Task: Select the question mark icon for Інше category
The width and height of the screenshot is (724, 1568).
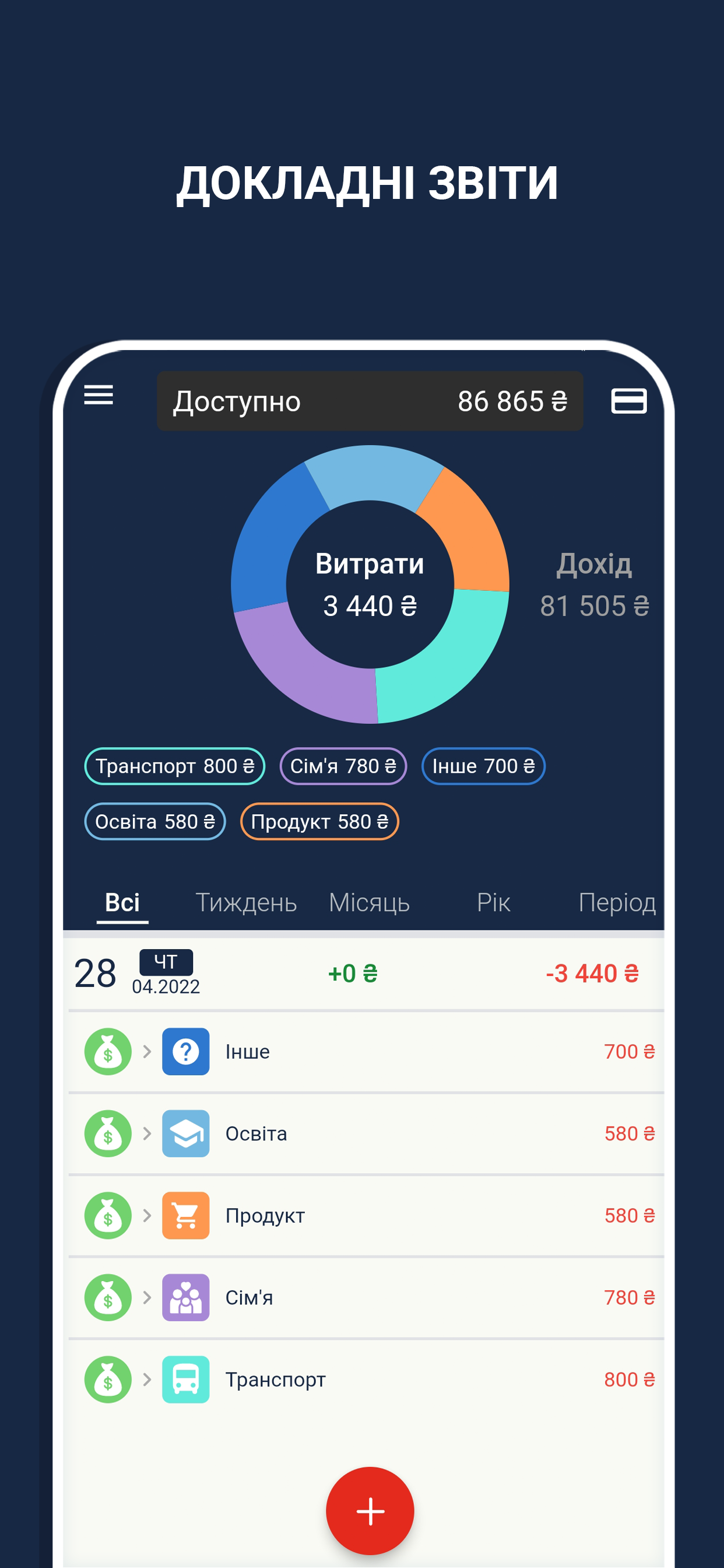Action: [x=186, y=1051]
